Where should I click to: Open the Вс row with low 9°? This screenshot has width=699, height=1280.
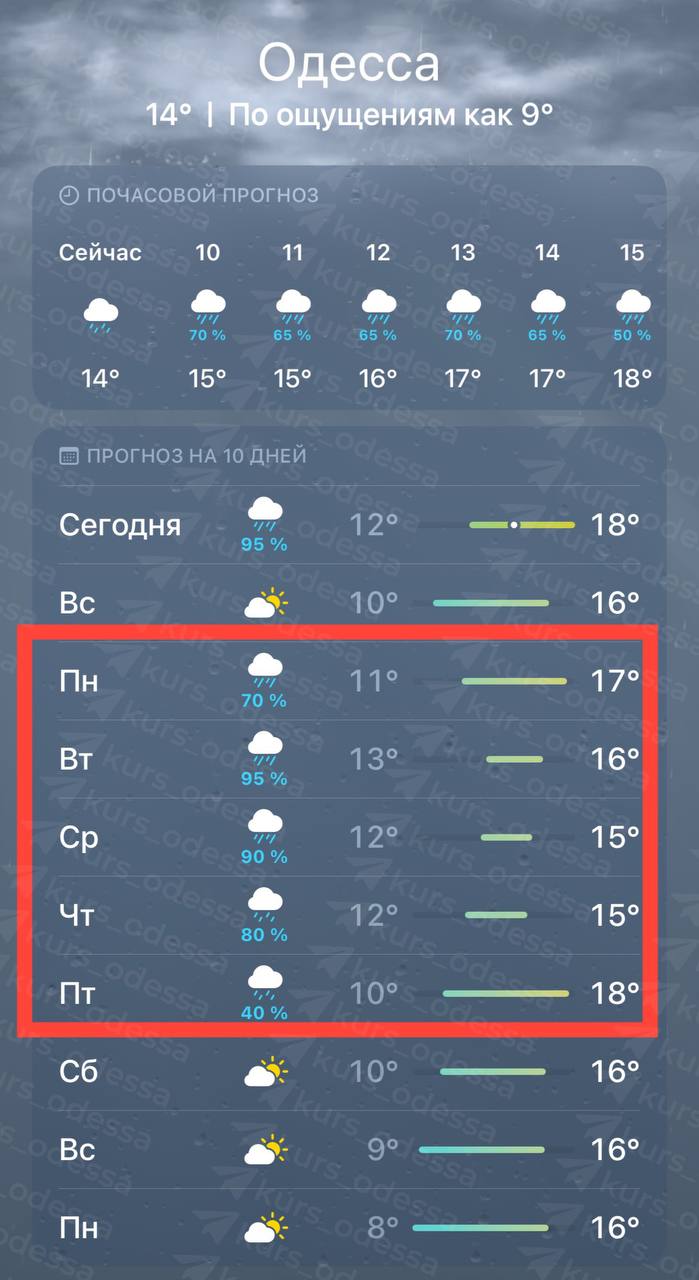pyautogui.click(x=349, y=1149)
